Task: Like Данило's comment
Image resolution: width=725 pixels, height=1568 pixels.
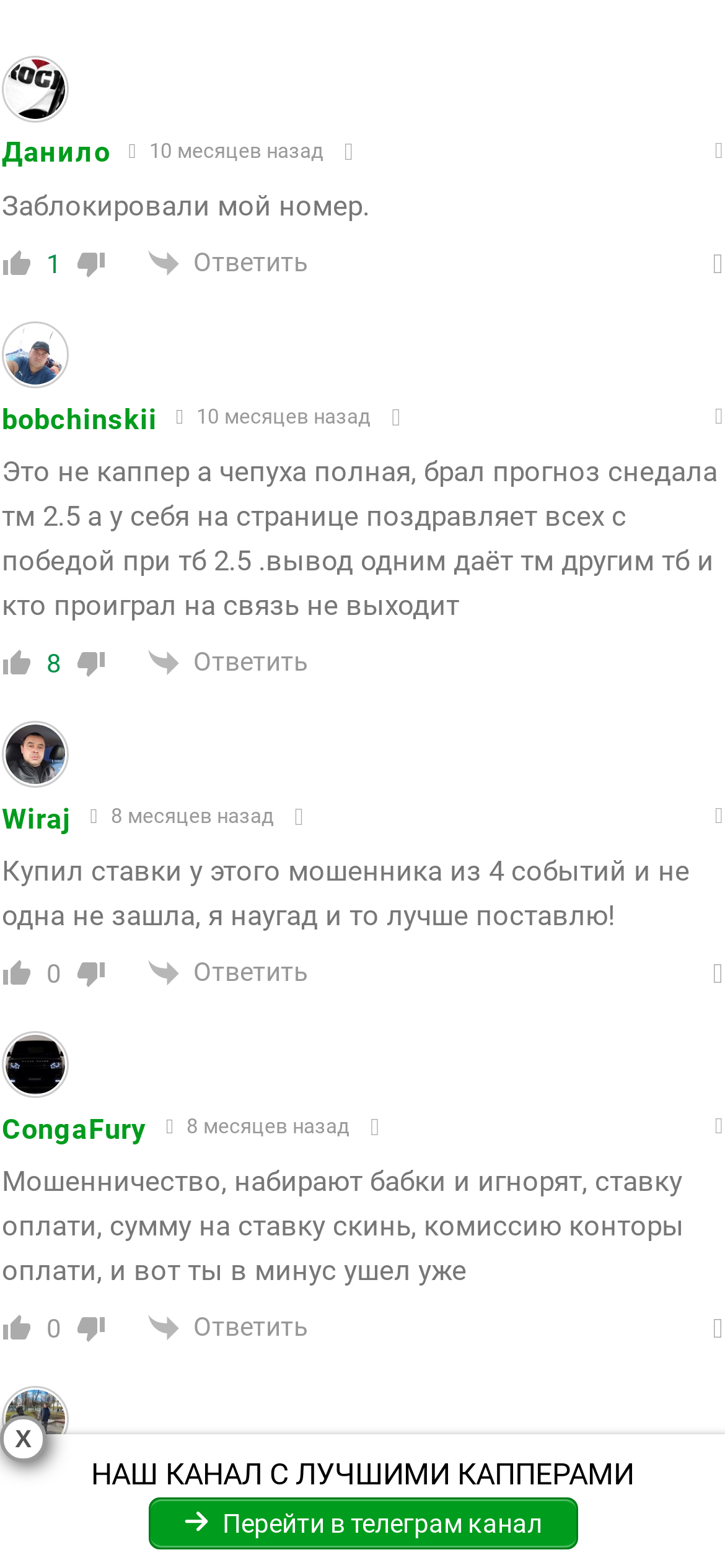Action: pos(17,263)
